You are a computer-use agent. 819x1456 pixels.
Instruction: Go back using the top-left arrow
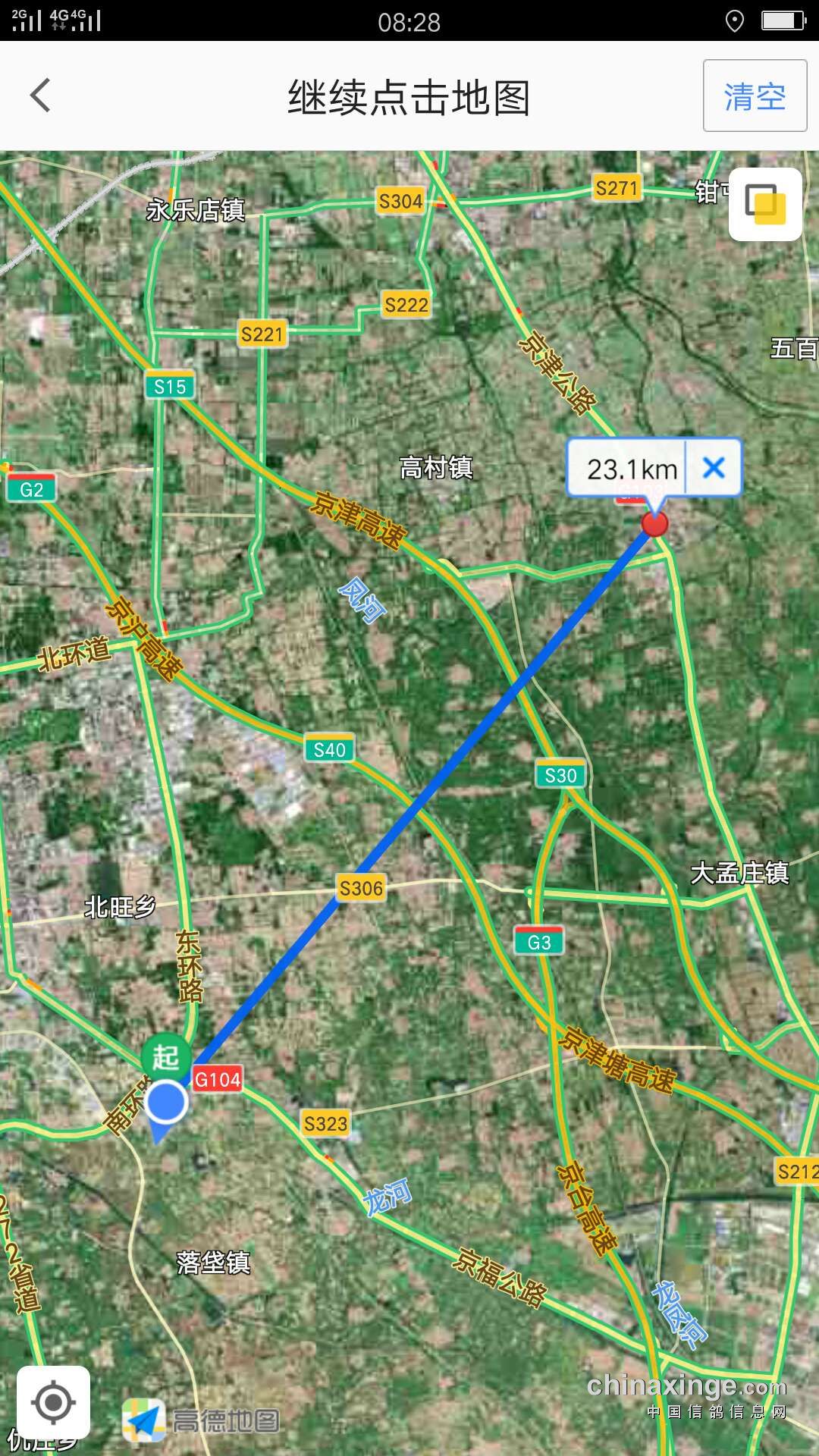(41, 96)
